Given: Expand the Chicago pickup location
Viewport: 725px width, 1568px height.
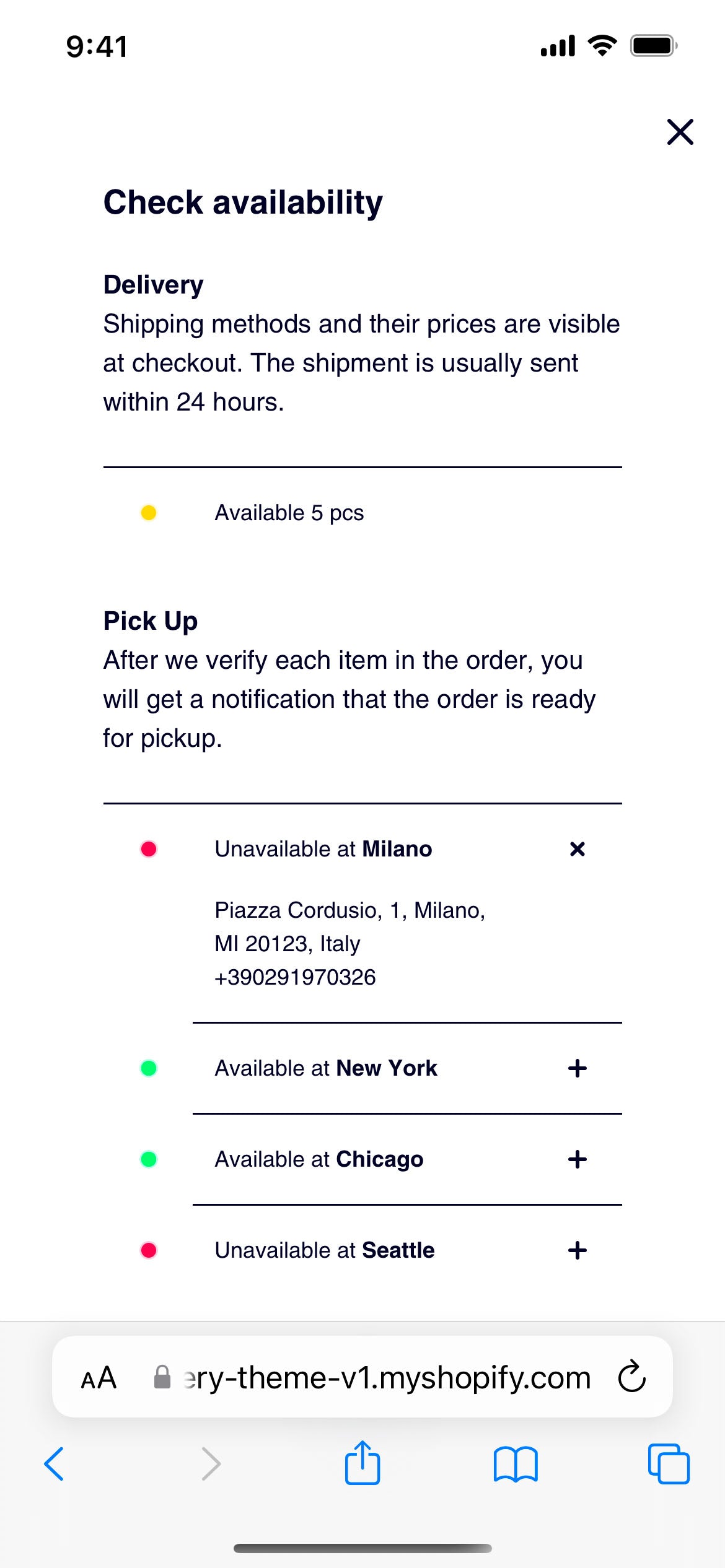Looking at the screenshot, I should pos(577,1159).
